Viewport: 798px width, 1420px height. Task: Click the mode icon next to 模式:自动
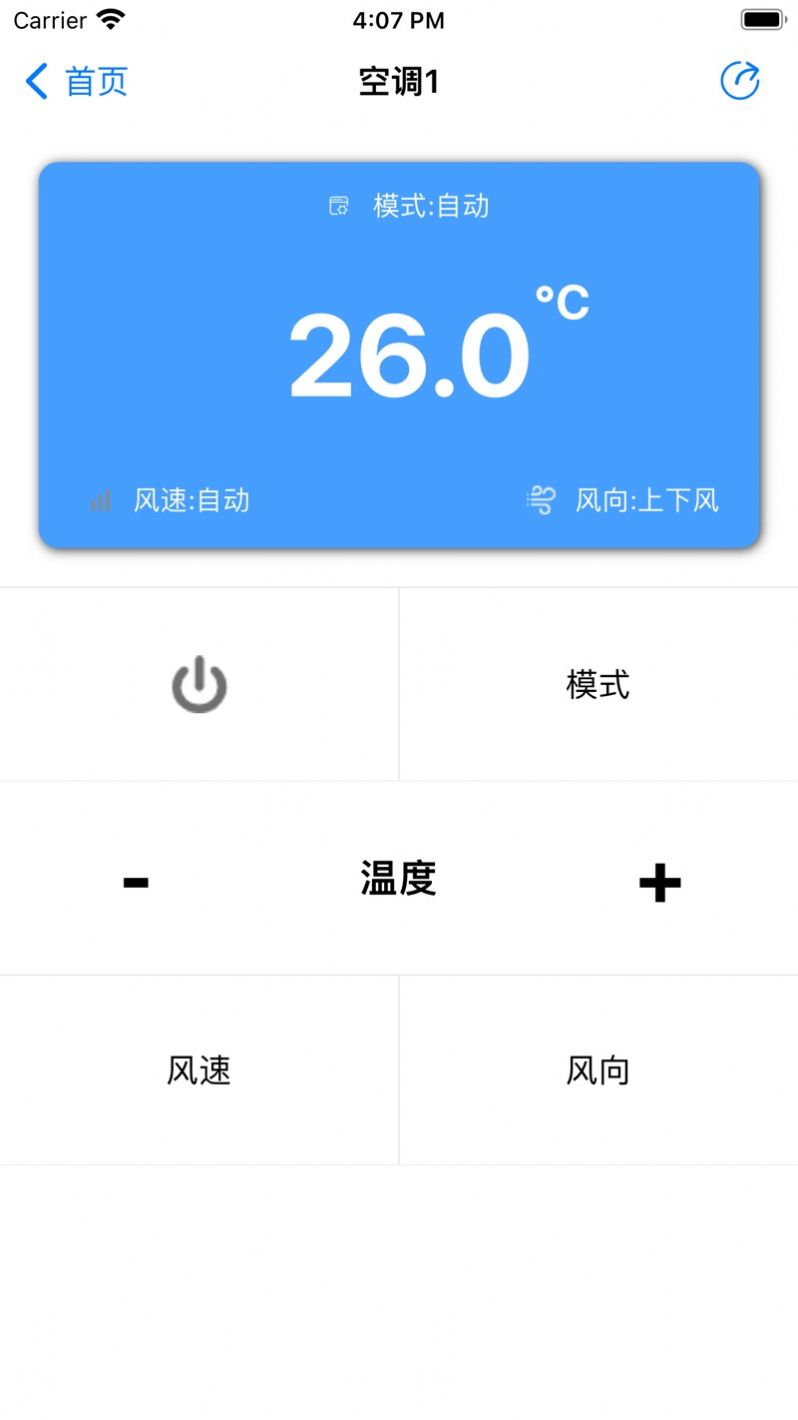337,206
